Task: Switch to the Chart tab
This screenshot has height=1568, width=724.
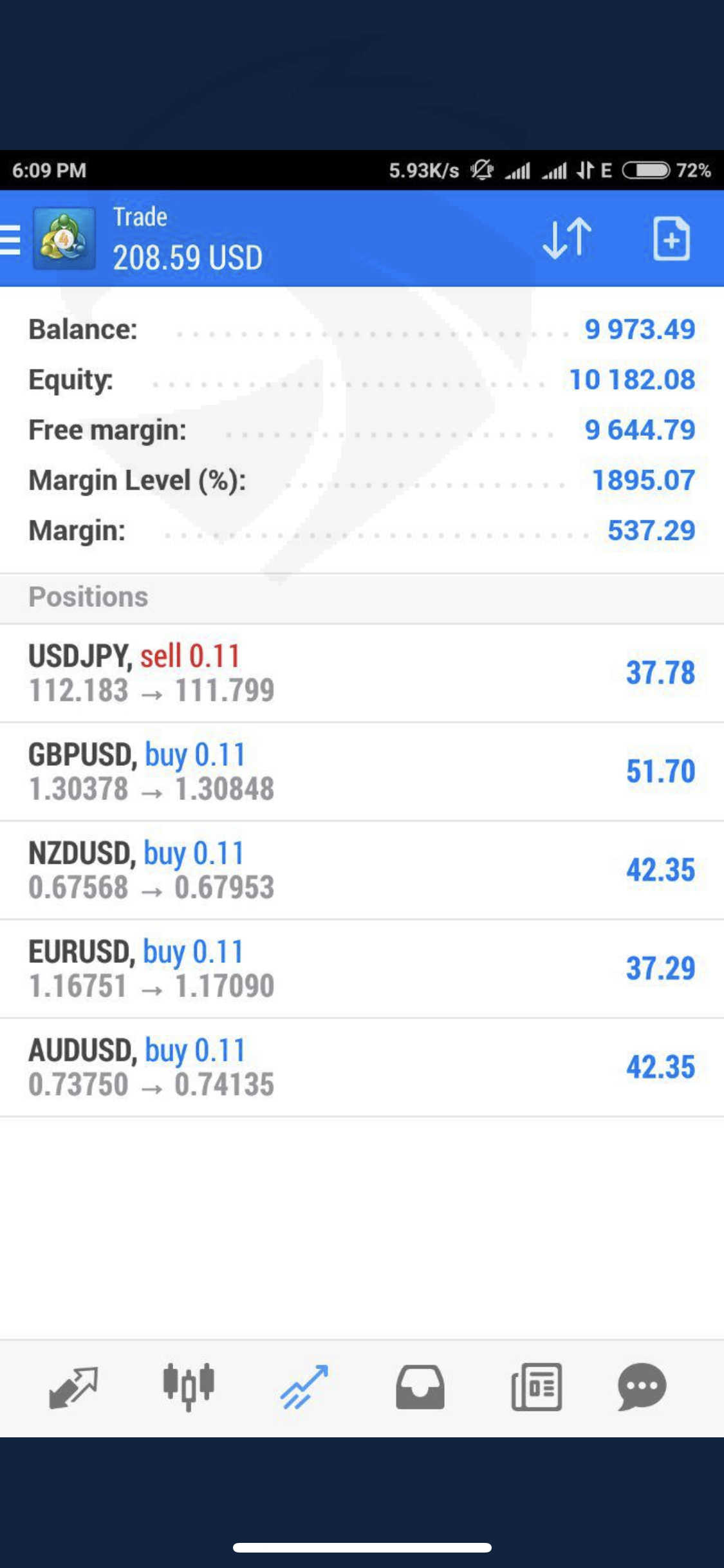Action: (189, 1388)
